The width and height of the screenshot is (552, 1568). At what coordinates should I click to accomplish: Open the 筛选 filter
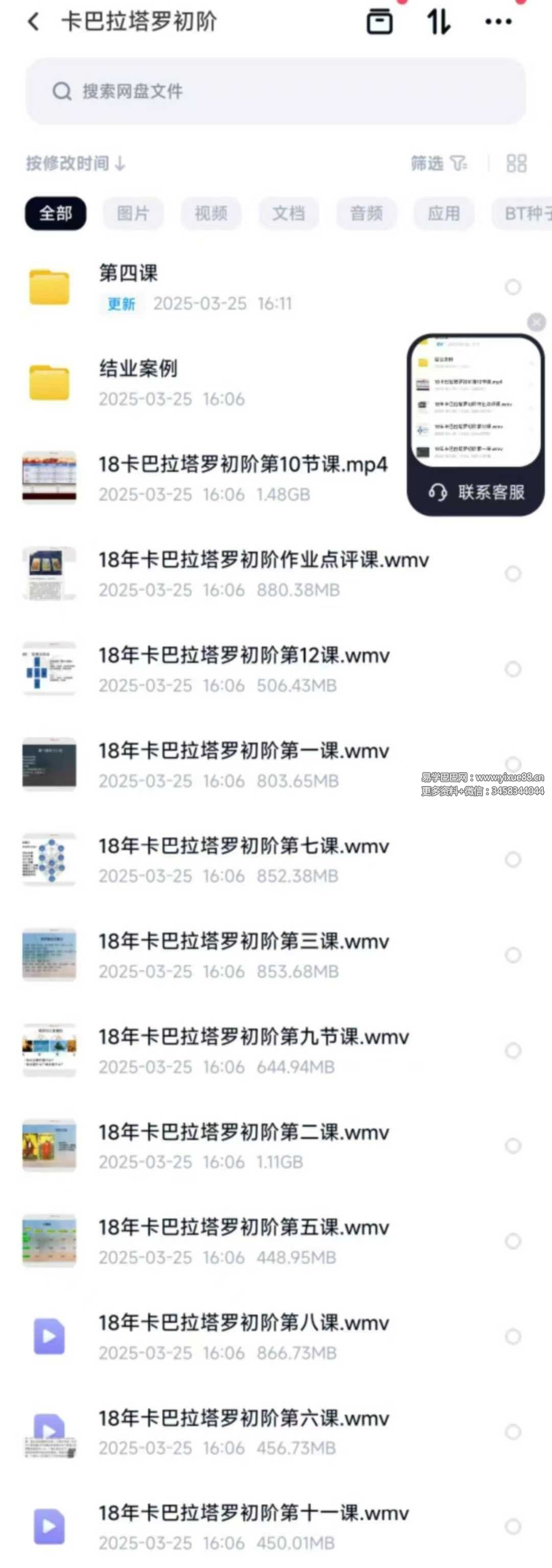pyautogui.click(x=438, y=163)
